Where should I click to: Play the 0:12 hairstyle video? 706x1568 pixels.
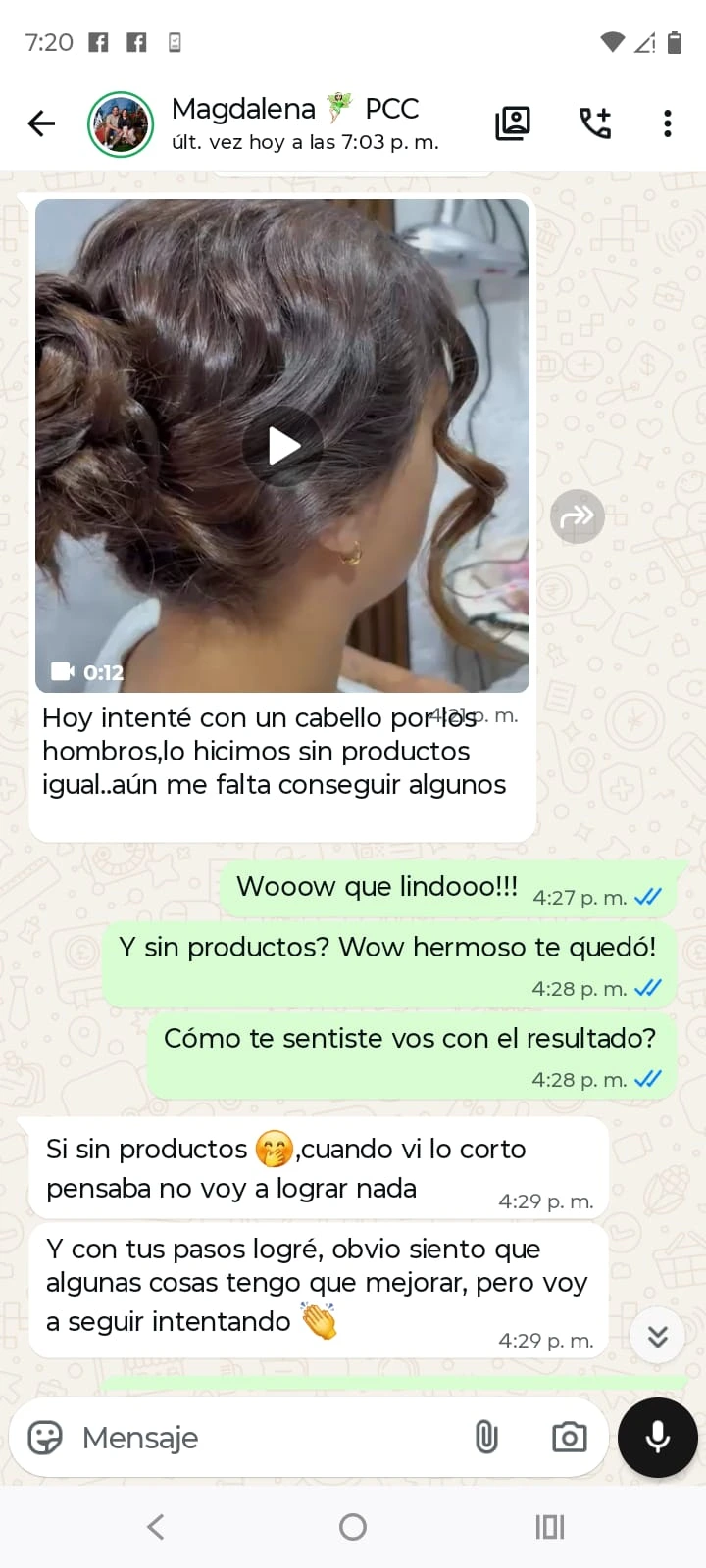pyautogui.click(x=283, y=446)
